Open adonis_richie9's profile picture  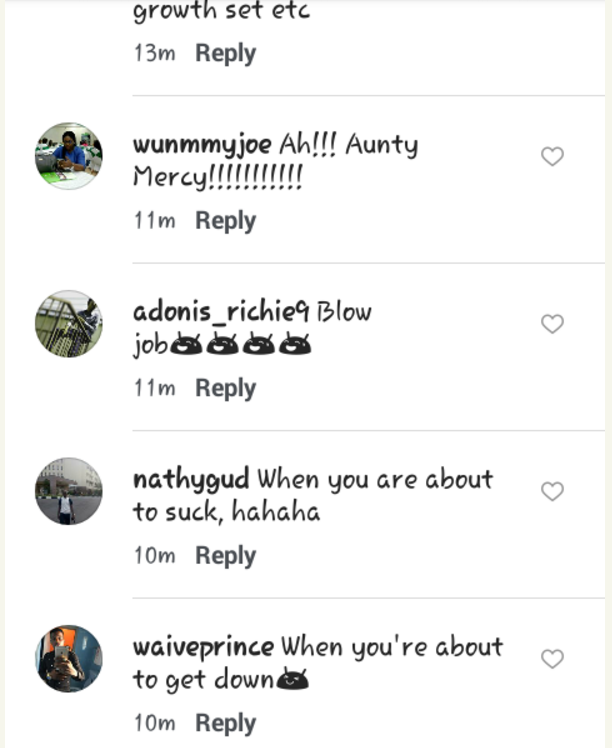click(x=69, y=324)
